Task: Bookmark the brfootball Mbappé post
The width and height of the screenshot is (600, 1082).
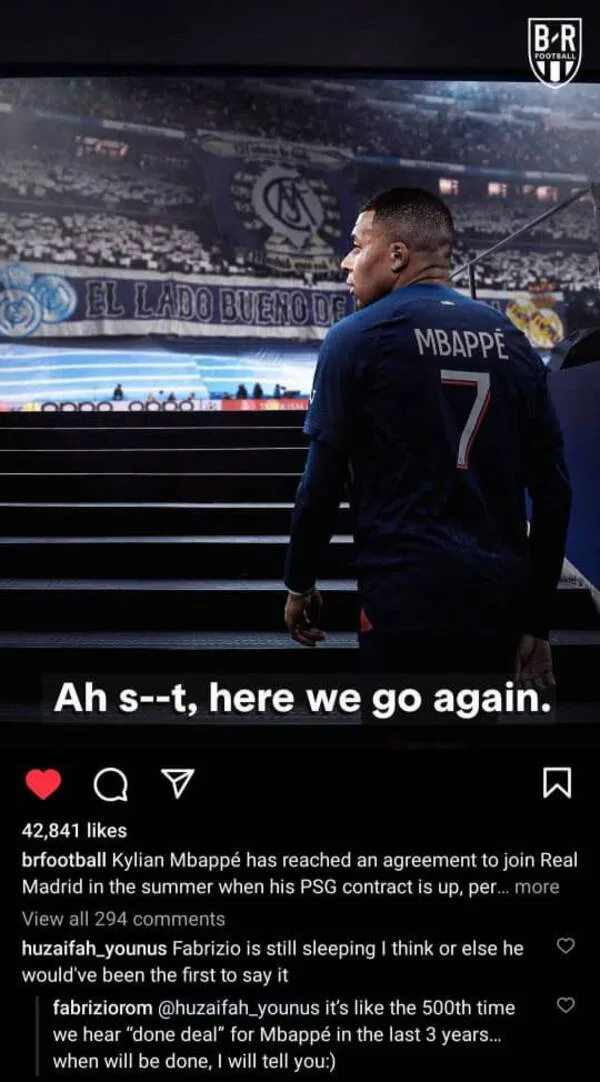Action: [557, 783]
